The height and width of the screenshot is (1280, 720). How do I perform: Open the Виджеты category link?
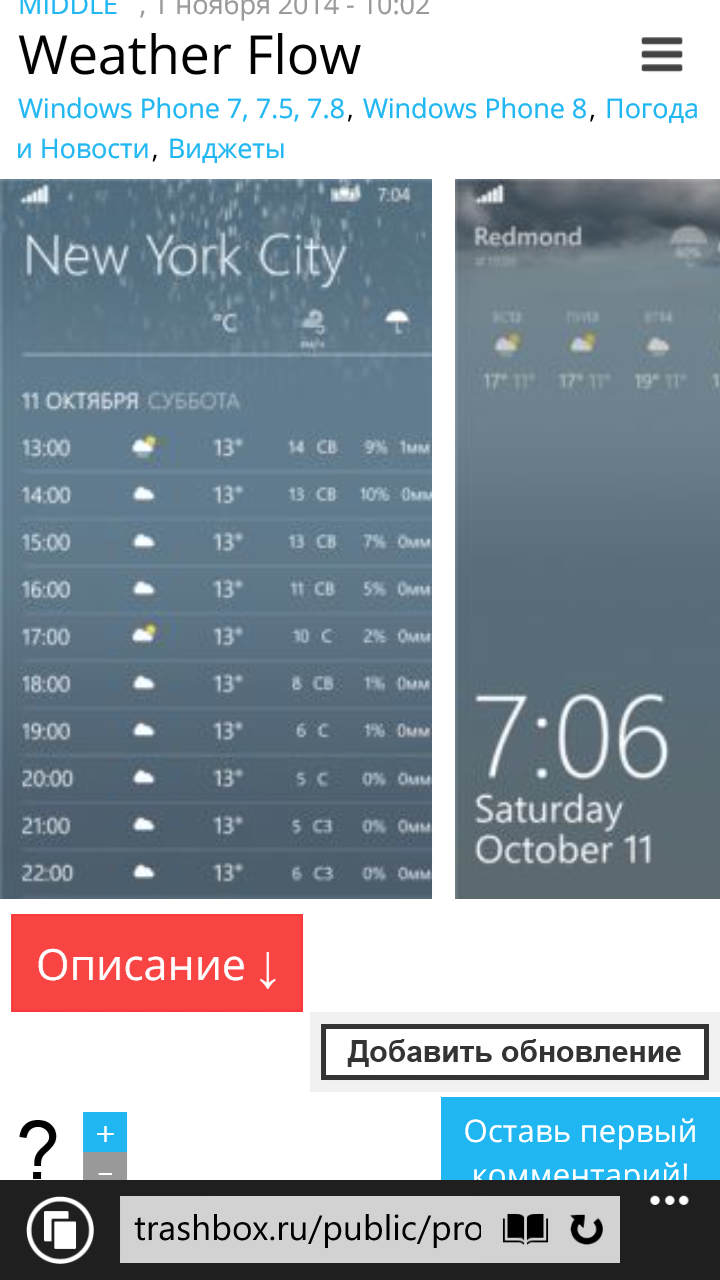227,149
